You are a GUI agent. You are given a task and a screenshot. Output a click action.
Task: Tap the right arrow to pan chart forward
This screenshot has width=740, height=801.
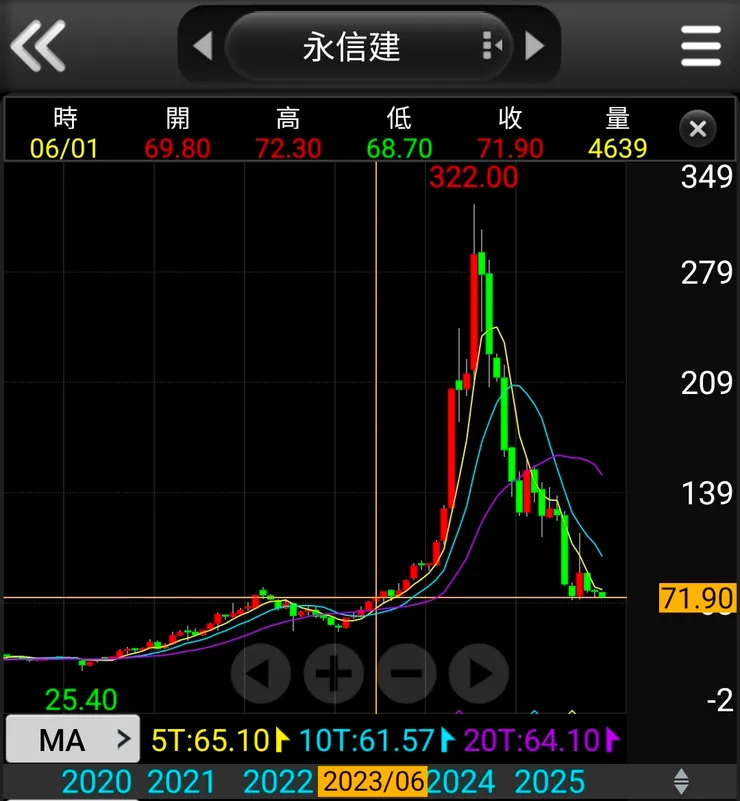(x=477, y=674)
